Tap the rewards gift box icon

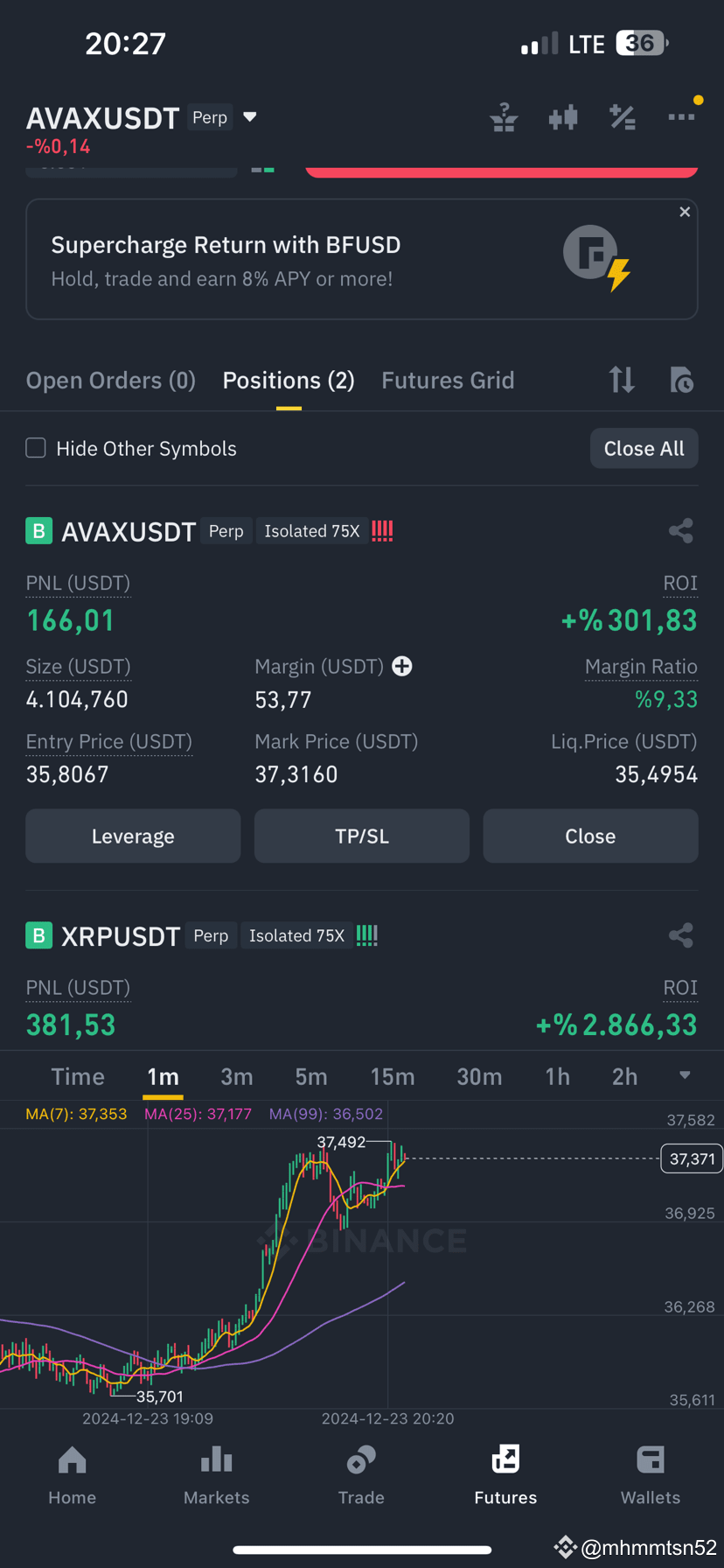pyautogui.click(x=504, y=117)
